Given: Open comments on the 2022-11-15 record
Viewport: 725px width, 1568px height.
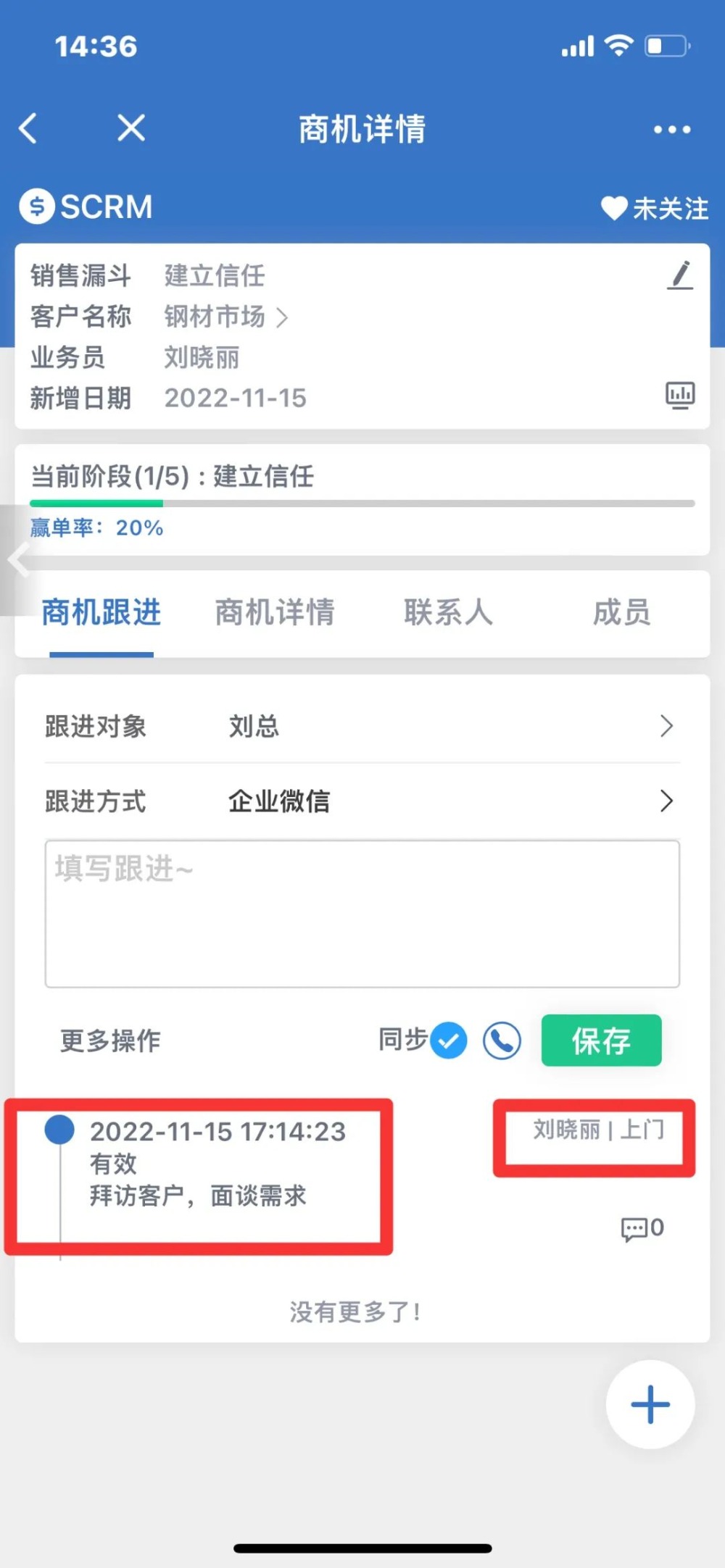Looking at the screenshot, I should point(642,1227).
